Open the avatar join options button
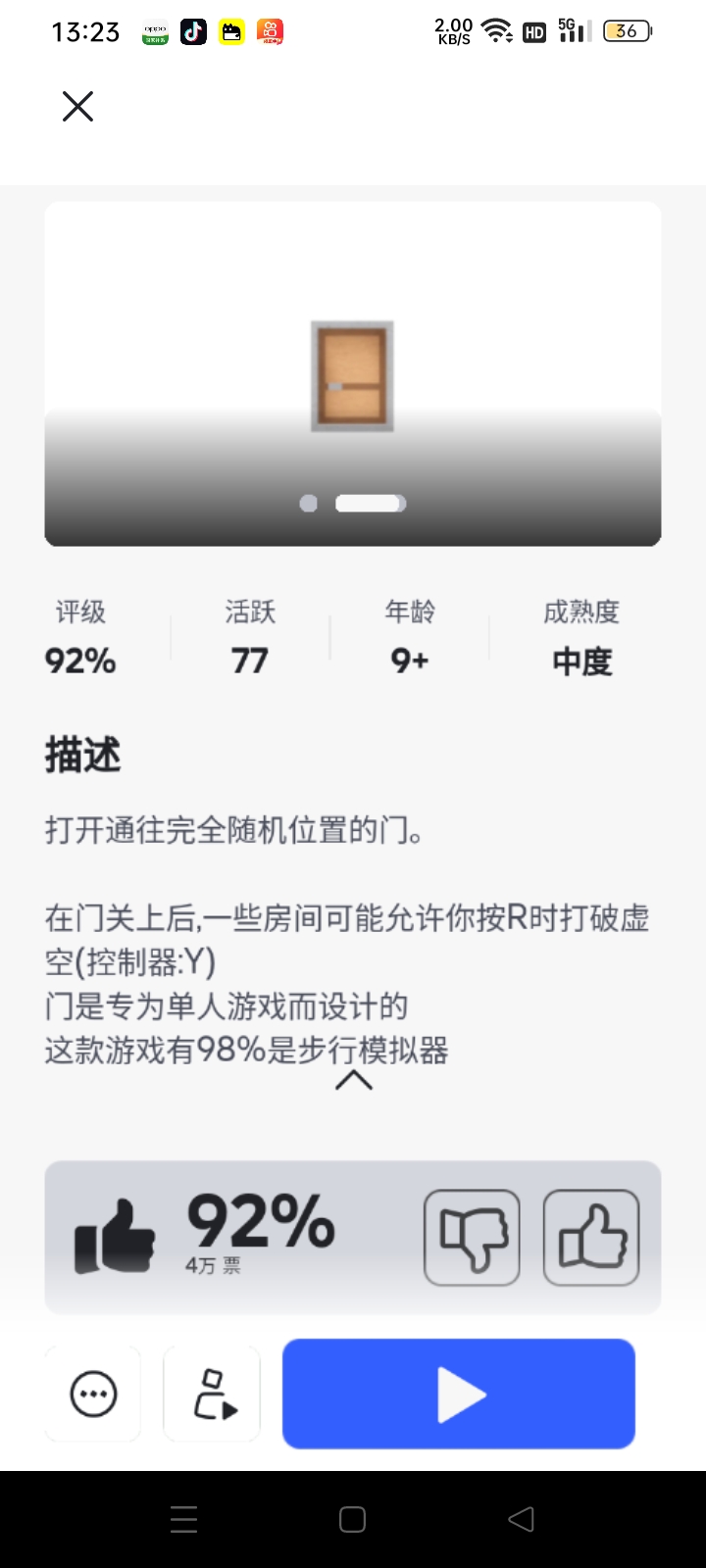Image resolution: width=706 pixels, height=1568 pixels. click(213, 1394)
